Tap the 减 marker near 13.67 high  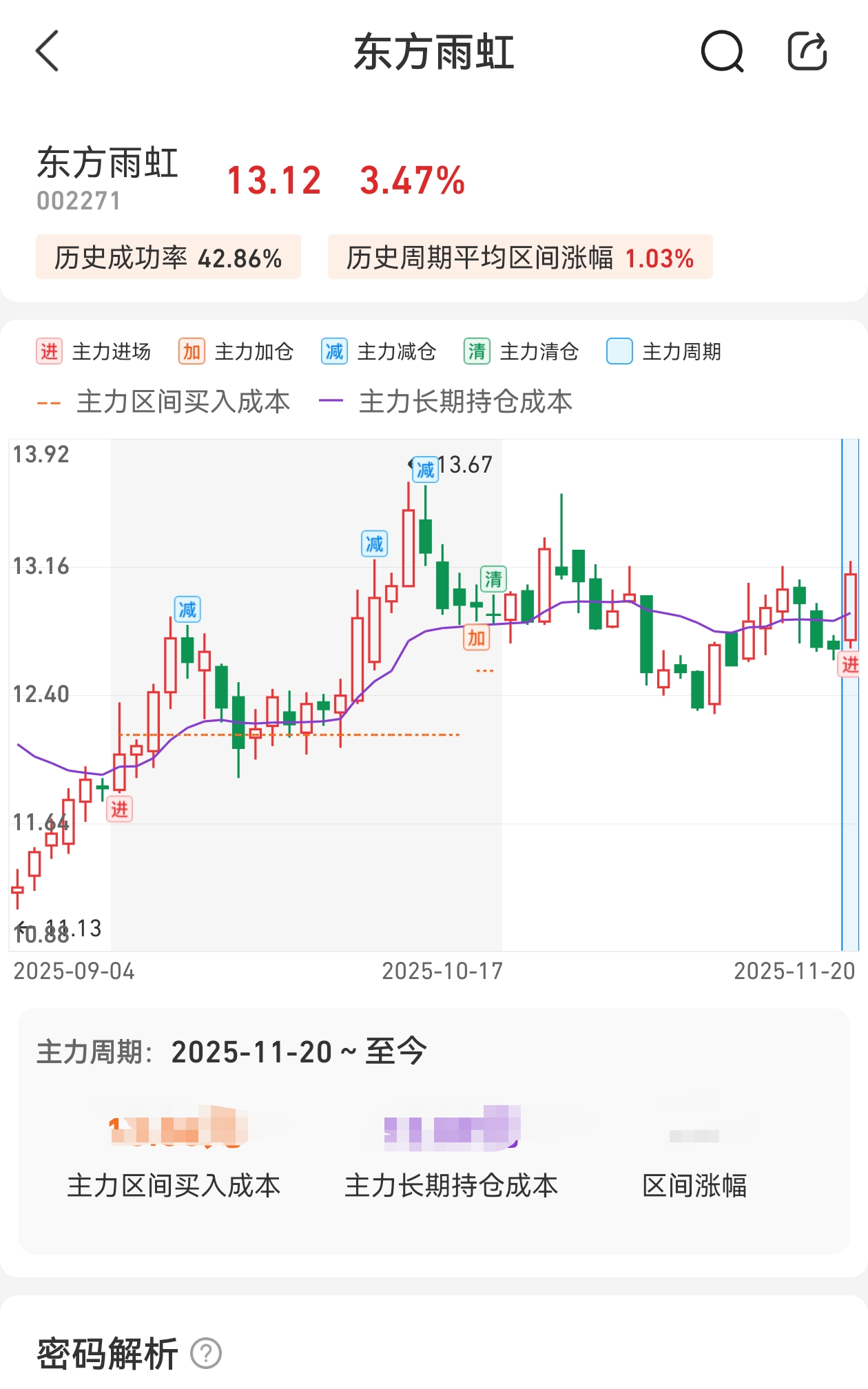425,469
